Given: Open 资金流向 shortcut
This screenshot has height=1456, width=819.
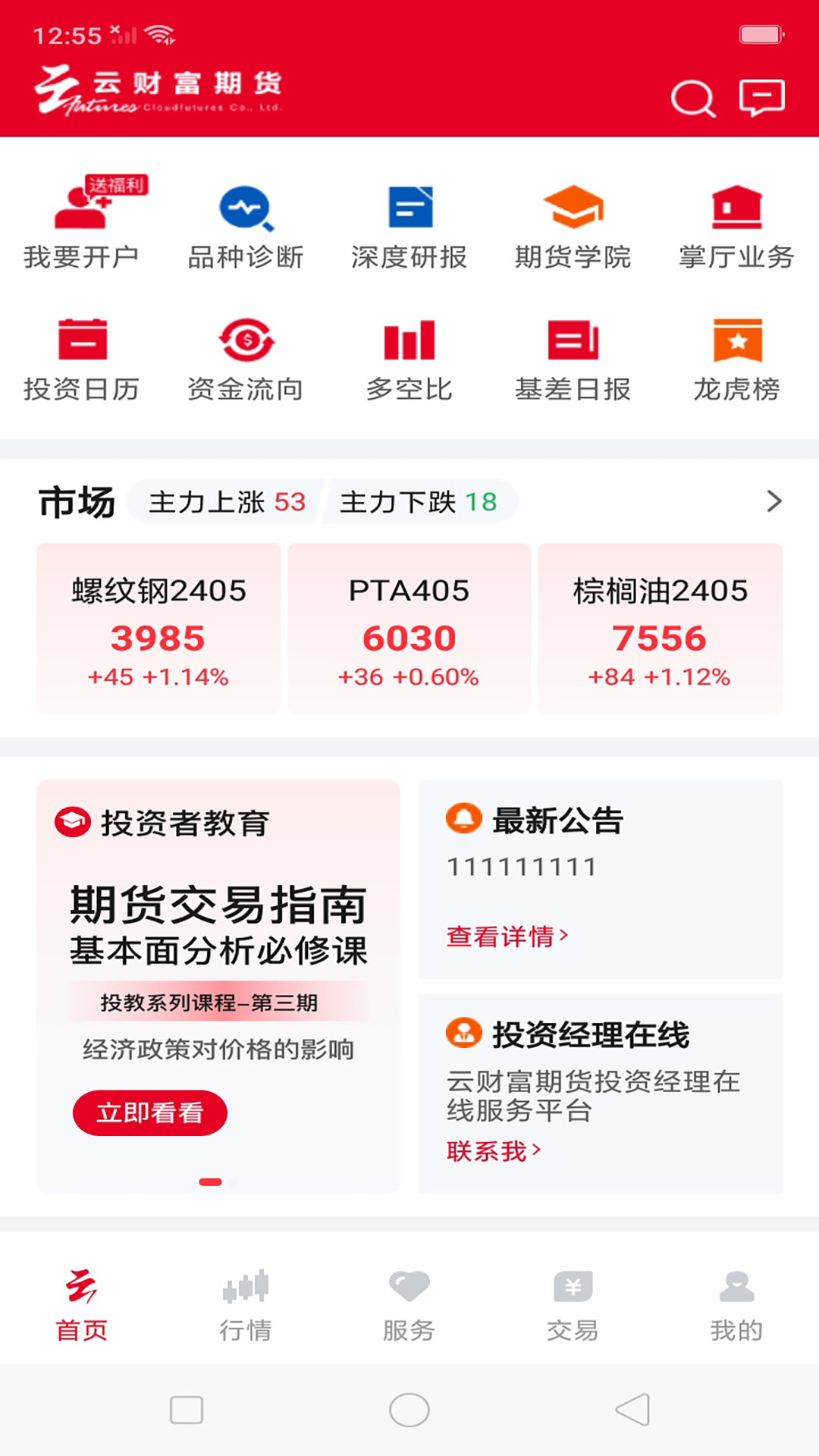Looking at the screenshot, I should [x=246, y=358].
